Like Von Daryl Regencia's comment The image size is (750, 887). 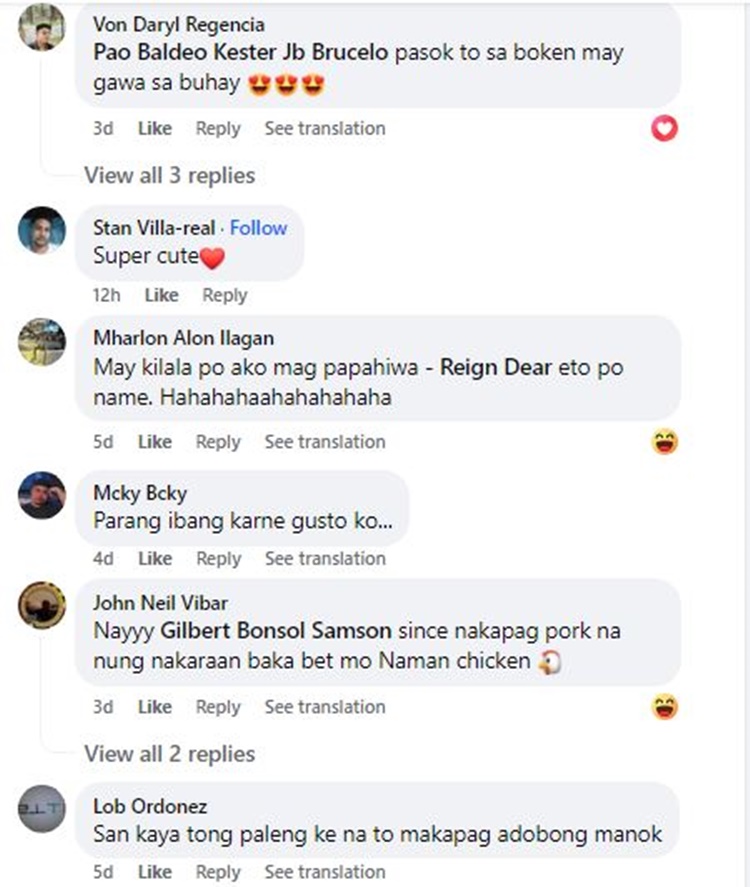click(x=154, y=128)
